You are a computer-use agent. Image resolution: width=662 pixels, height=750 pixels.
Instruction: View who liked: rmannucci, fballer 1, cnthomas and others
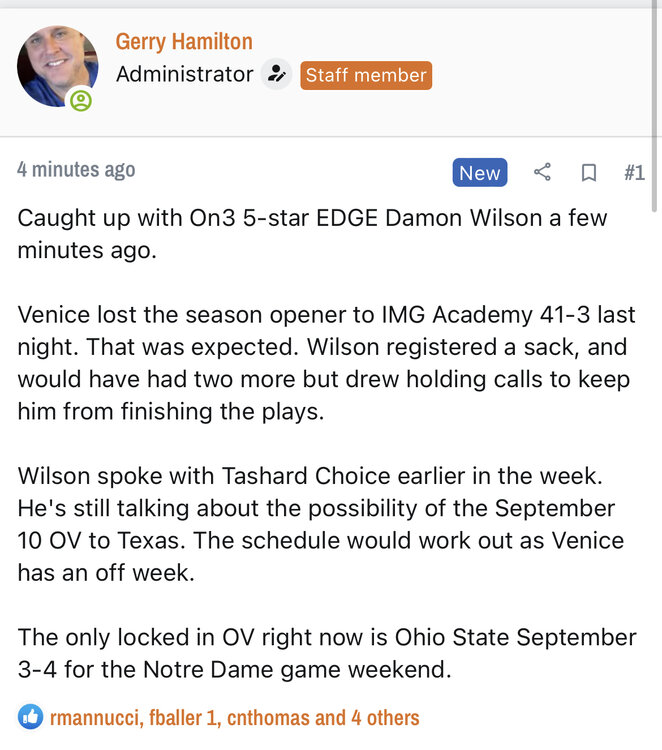tap(234, 717)
